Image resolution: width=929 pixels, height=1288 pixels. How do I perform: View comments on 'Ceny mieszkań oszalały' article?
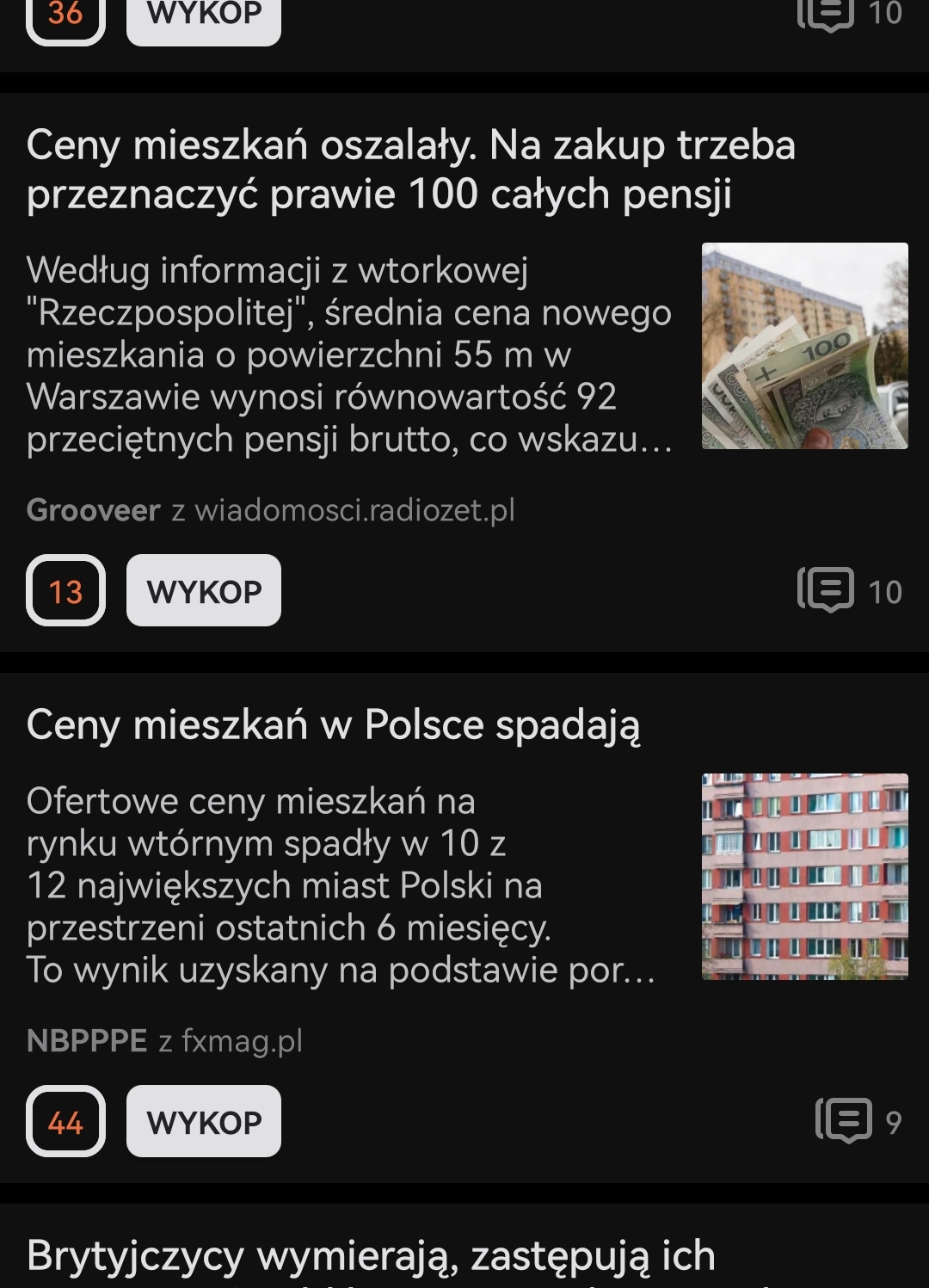849,591
